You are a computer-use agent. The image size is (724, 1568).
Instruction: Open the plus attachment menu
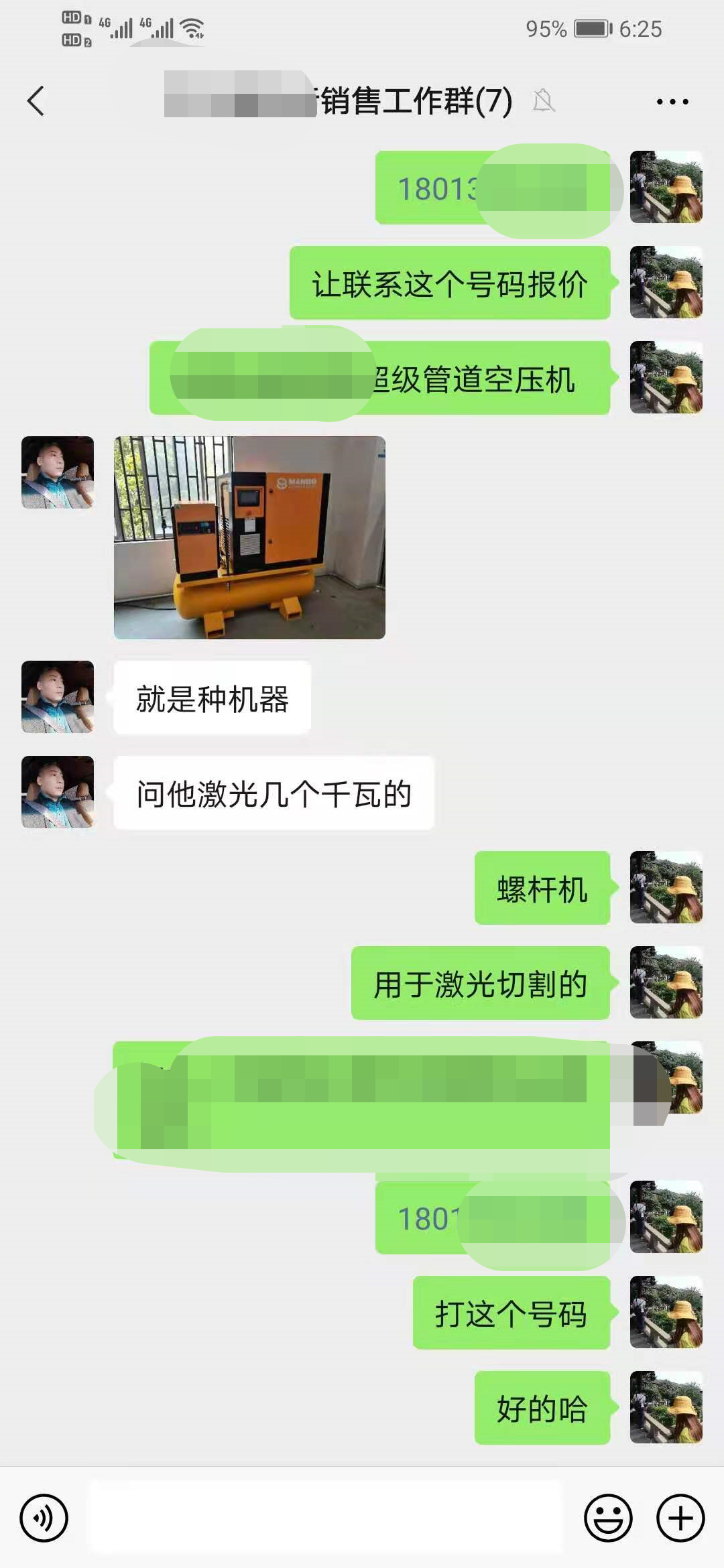click(680, 1518)
